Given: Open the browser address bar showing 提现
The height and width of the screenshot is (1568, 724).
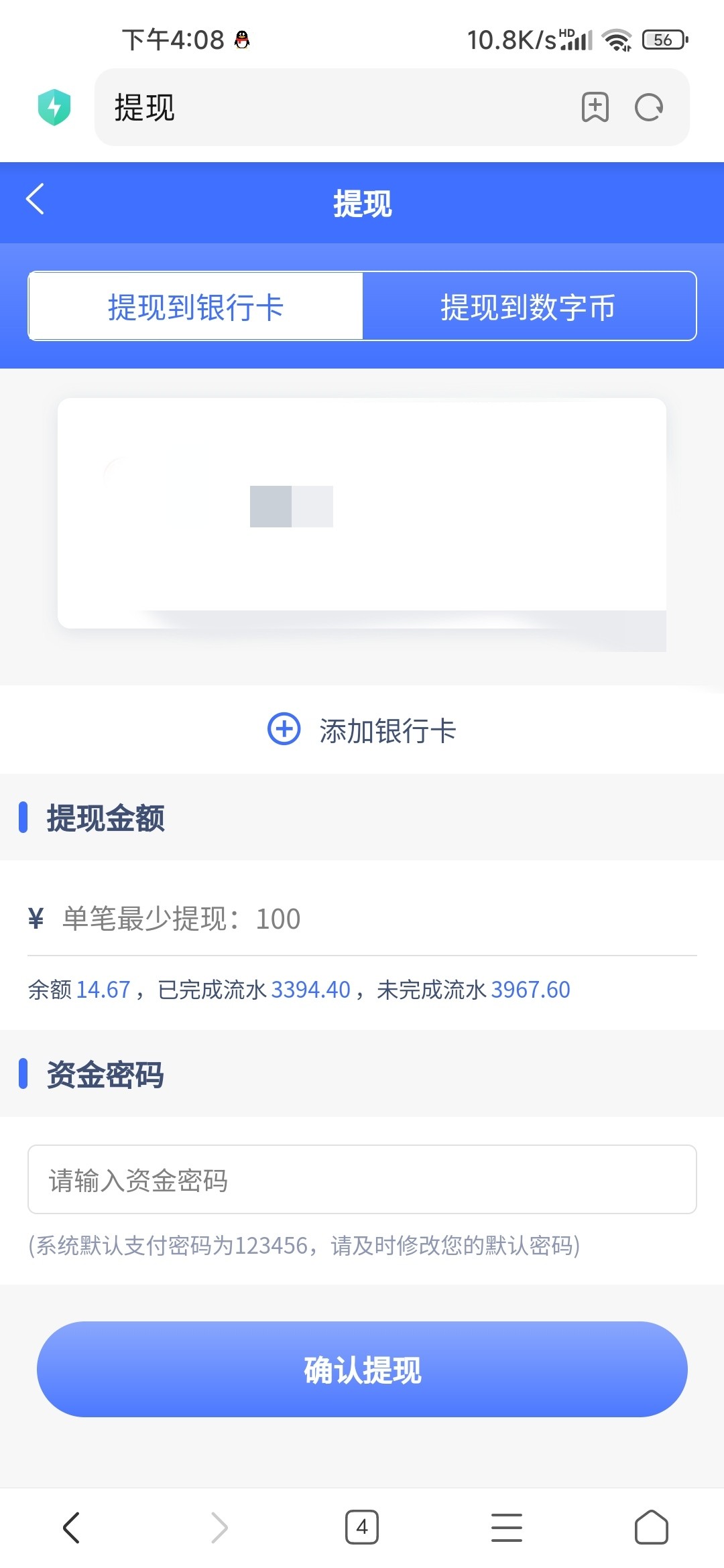Looking at the screenshot, I should pyautogui.click(x=335, y=107).
